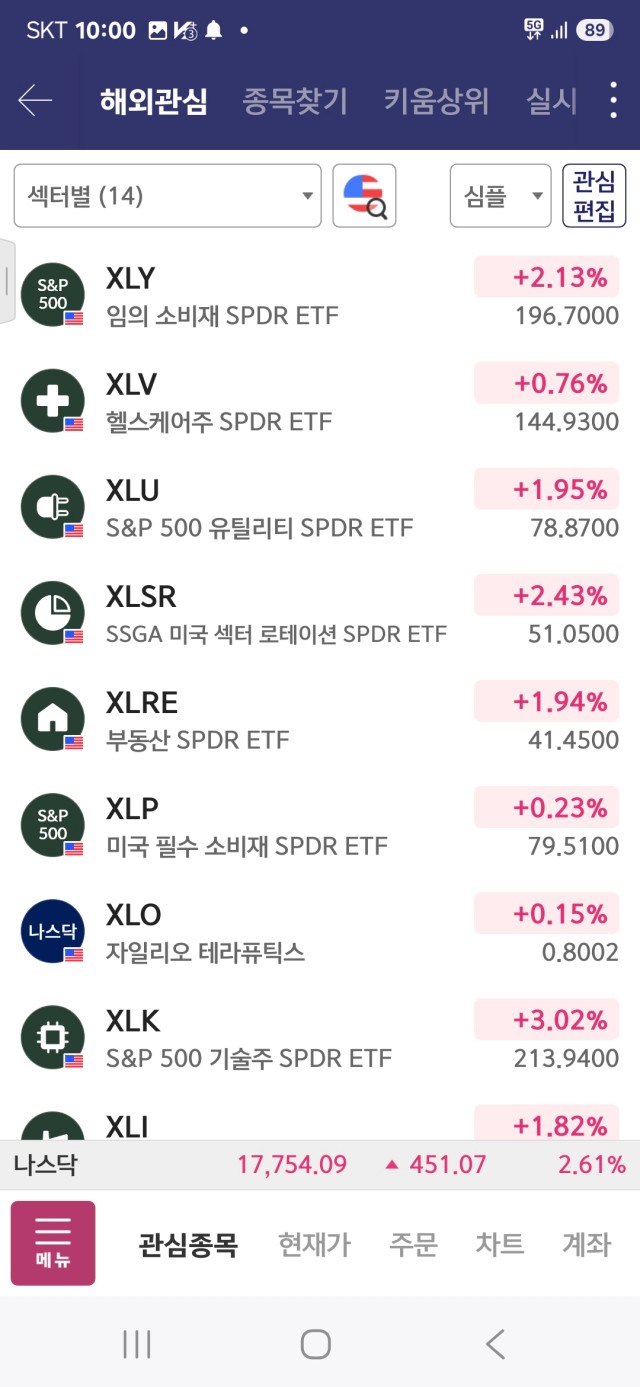Switch to the 현재가 bottom tab
640x1387 pixels.
[x=315, y=1245]
